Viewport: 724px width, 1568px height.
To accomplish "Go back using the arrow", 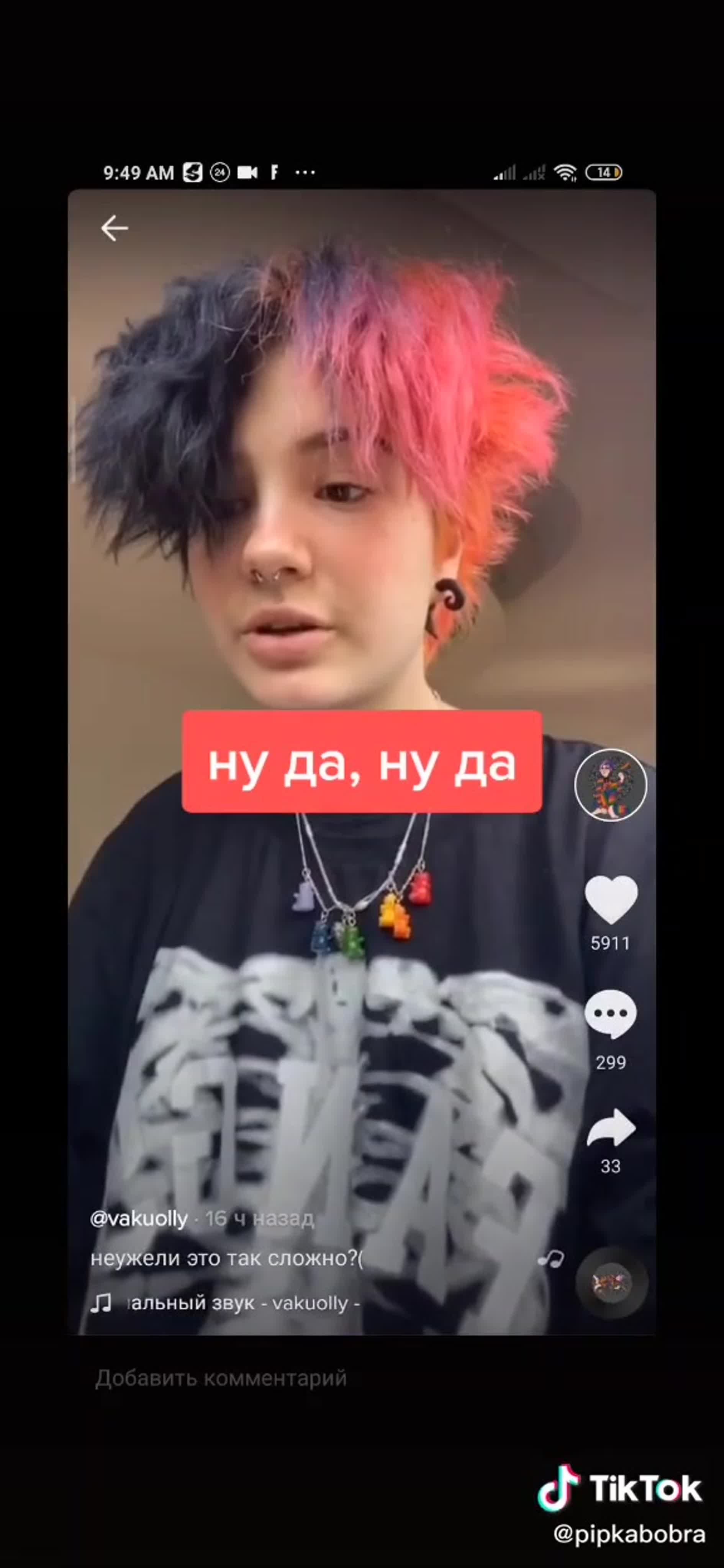I will coord(115,229).
